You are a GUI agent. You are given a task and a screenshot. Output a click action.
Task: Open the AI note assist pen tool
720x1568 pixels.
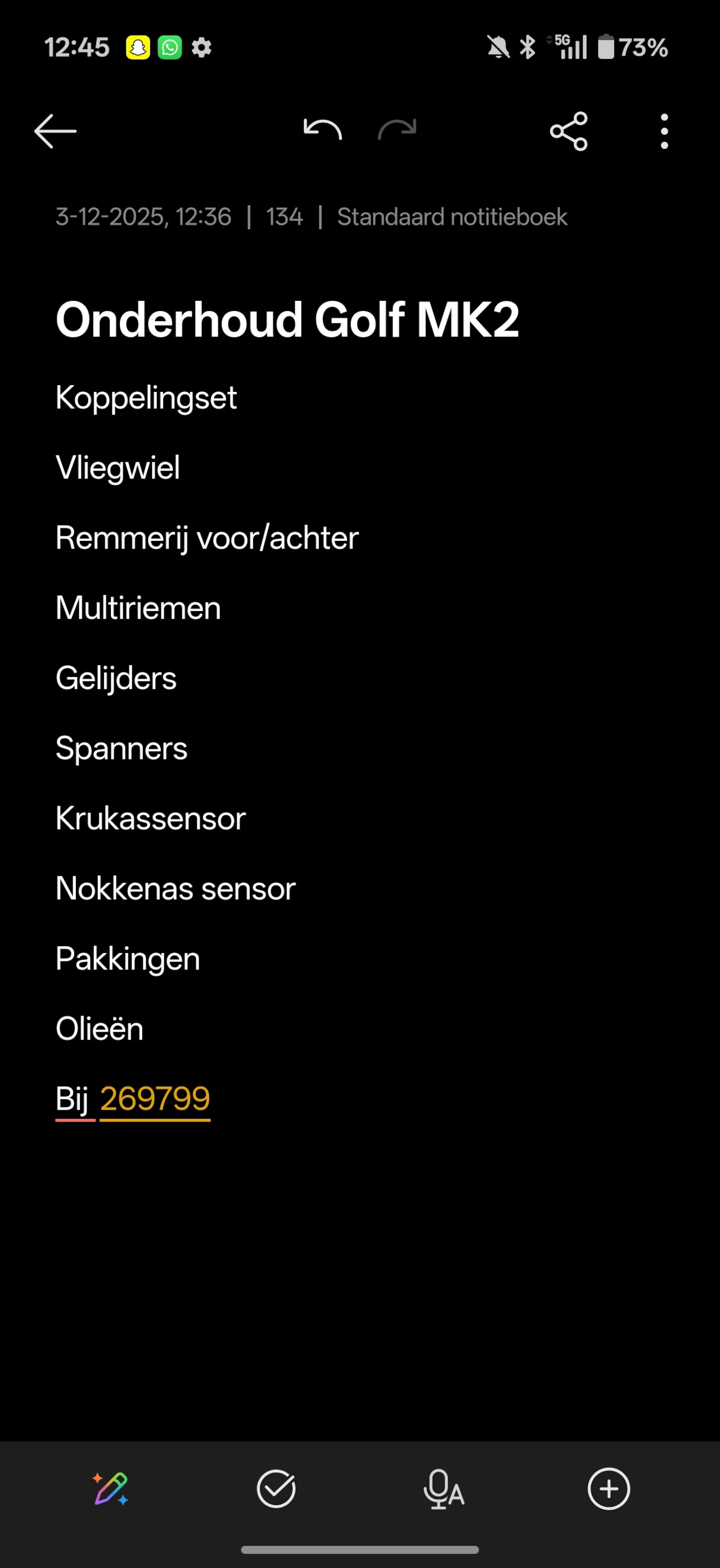coord(110,1488)
